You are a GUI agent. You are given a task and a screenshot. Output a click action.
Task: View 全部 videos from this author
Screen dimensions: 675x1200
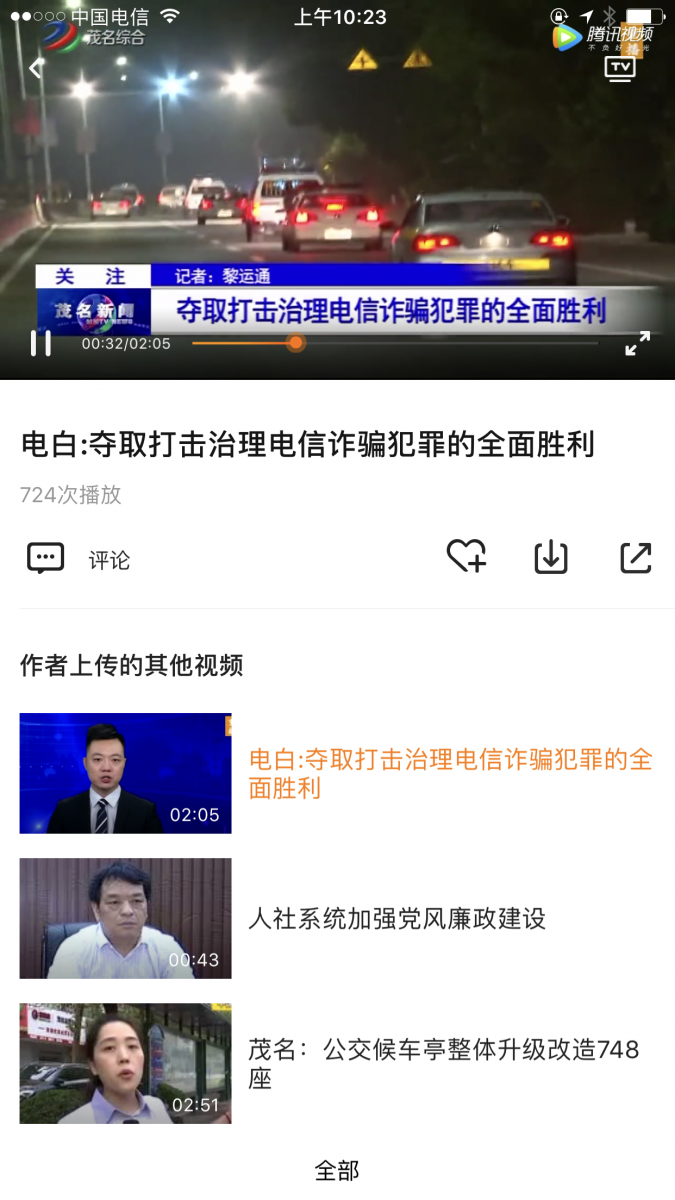pyautogui.click(x=337, y=1170)
